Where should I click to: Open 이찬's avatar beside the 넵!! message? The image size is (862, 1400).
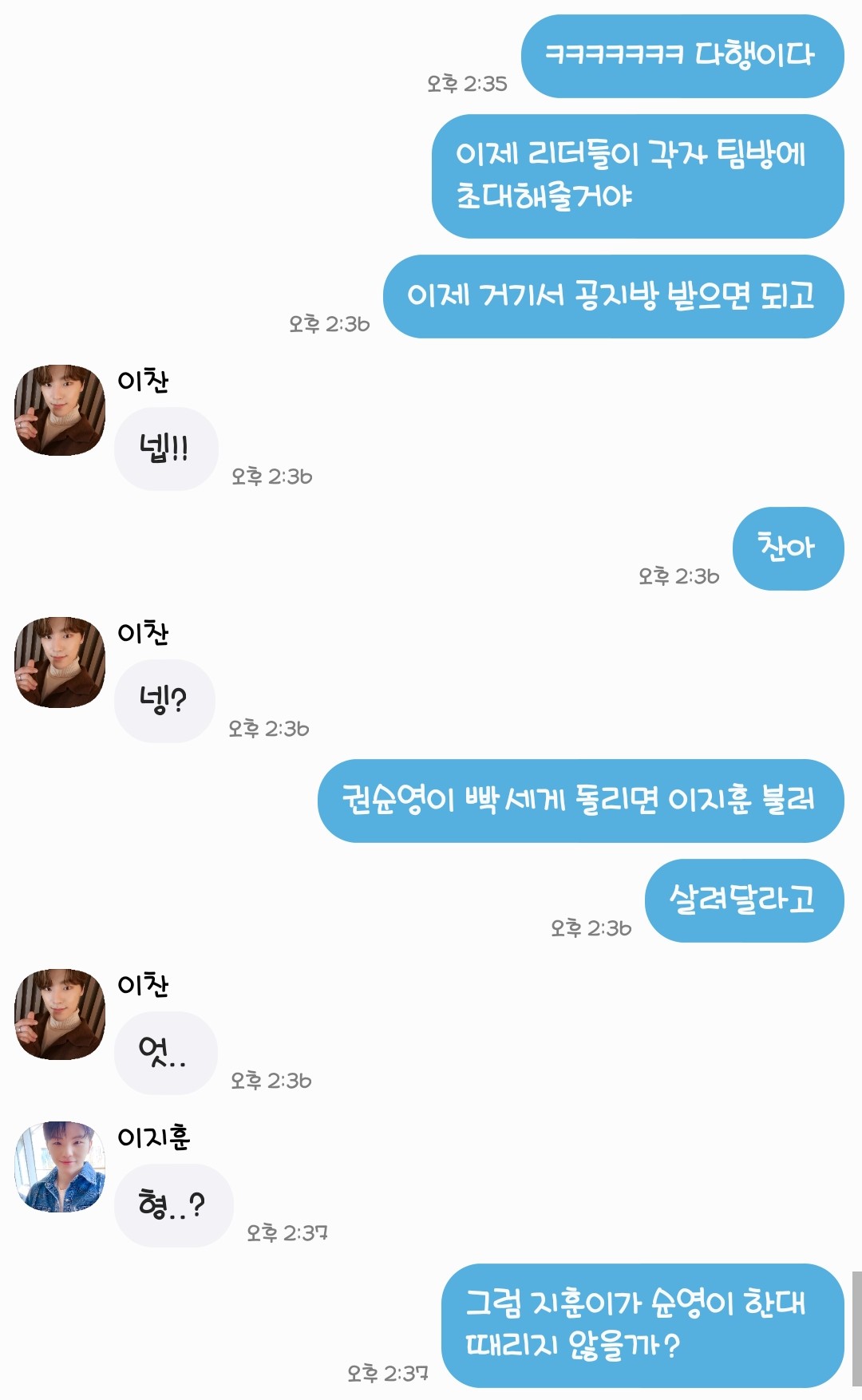pyautogui.click(x=60, y=410)
